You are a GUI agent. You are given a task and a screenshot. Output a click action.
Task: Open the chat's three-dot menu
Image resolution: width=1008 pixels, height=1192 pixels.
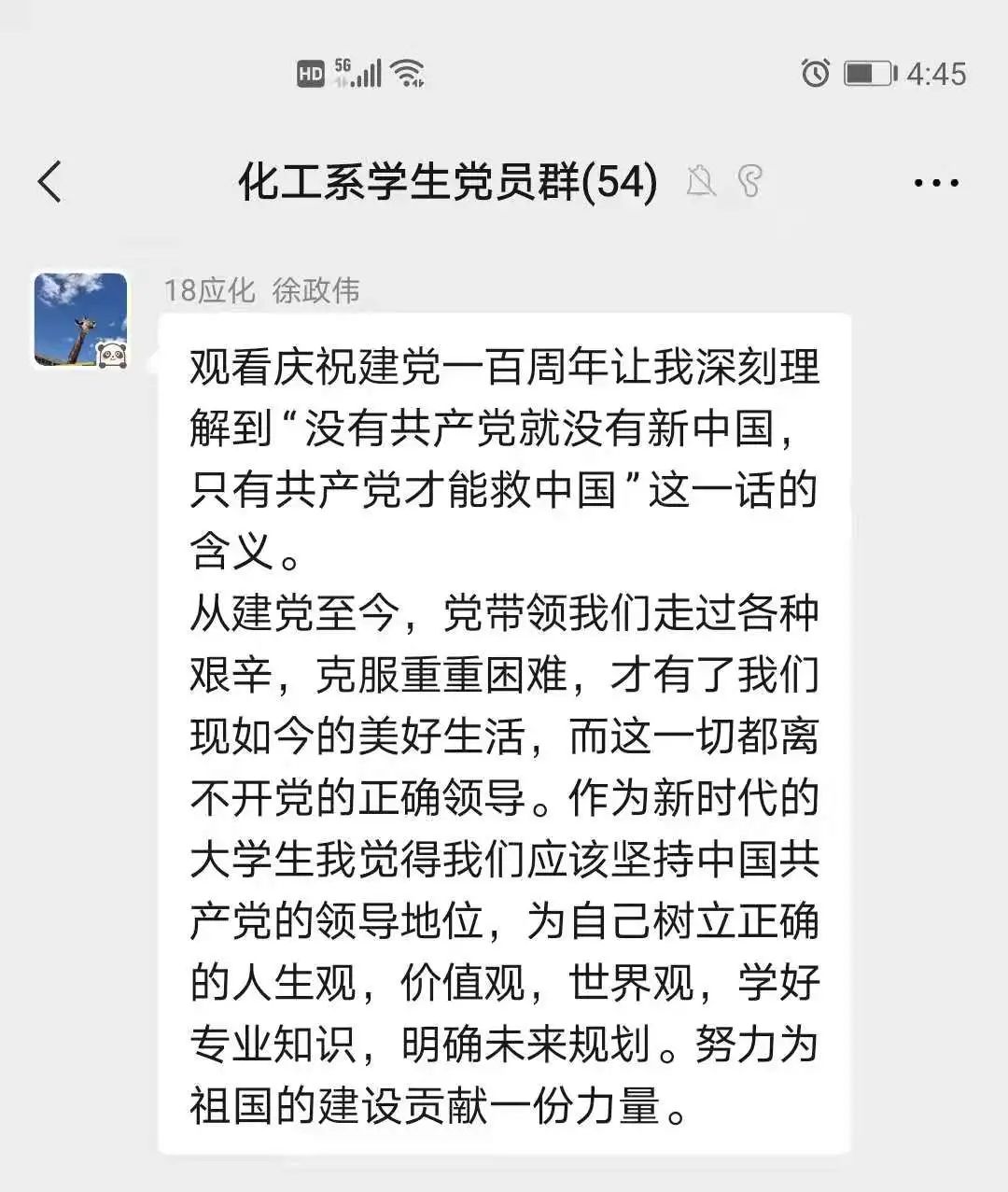[935, 183]
